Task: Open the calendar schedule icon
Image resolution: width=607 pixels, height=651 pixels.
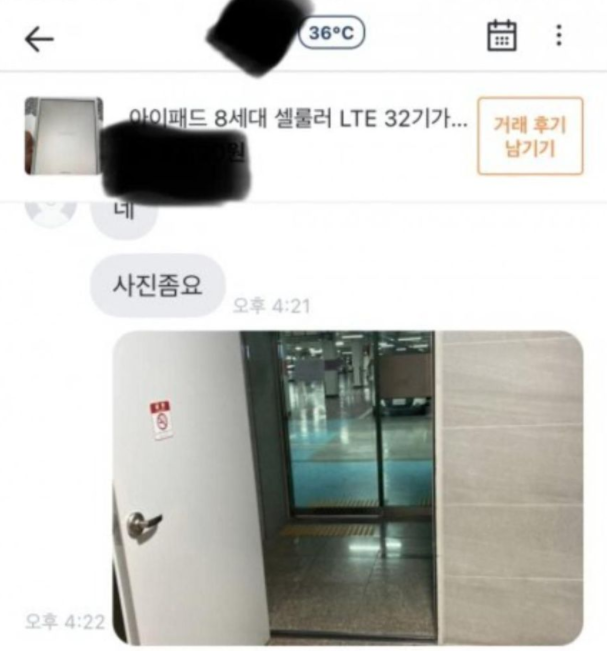Action: (501, 36)
